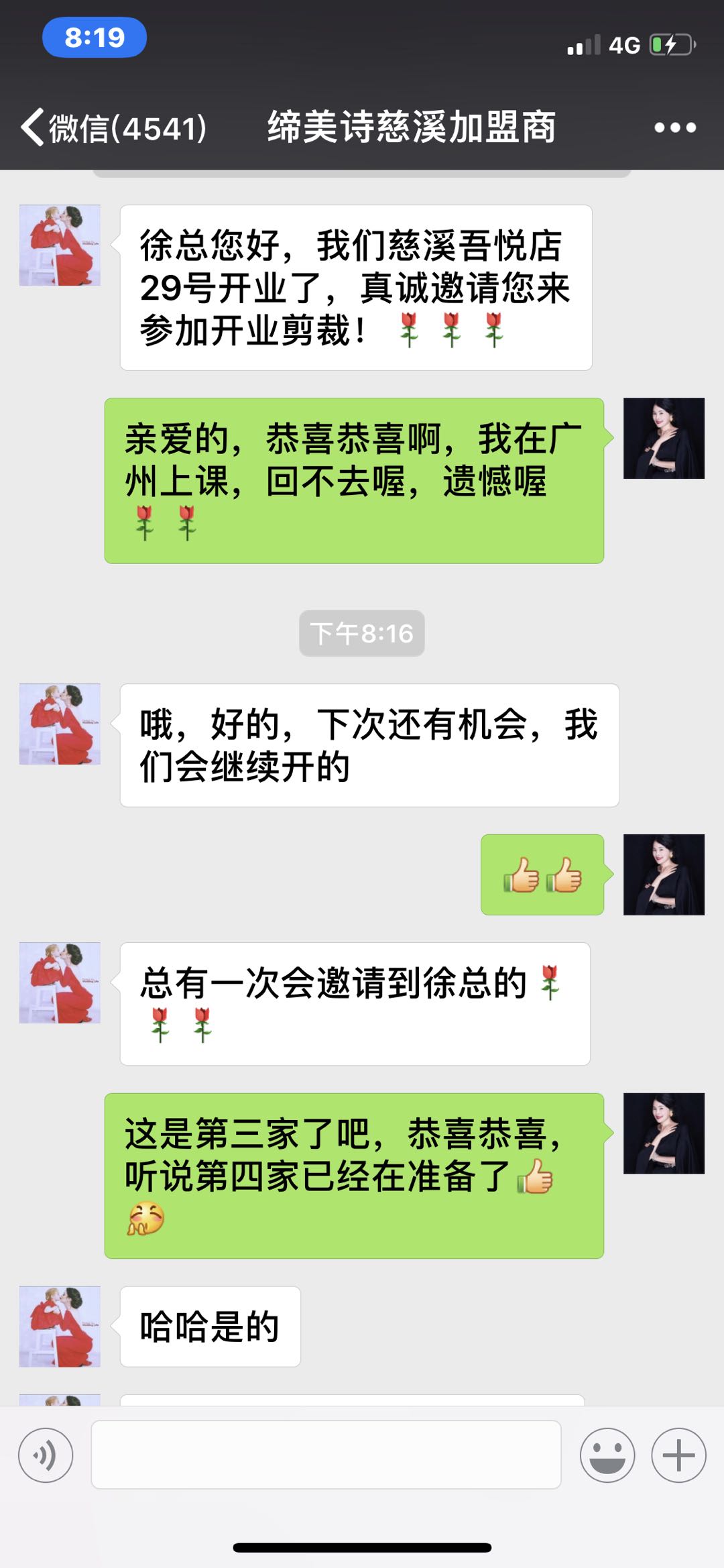
Task: Open the emoji sticker panel
Action: (607, 1456)
